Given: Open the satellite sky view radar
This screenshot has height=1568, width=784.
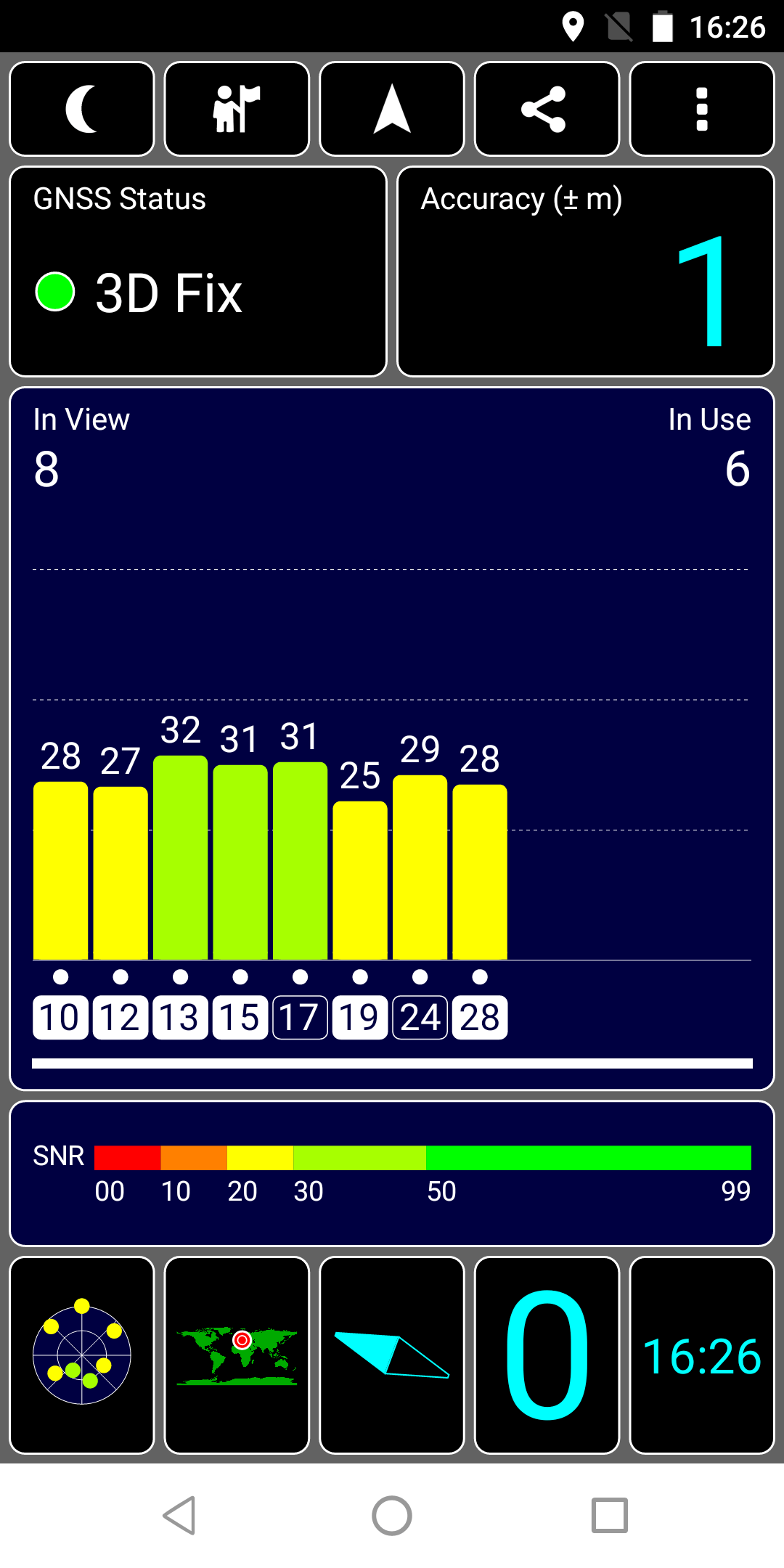Looking at the screenshot, I should [82, 1355].
